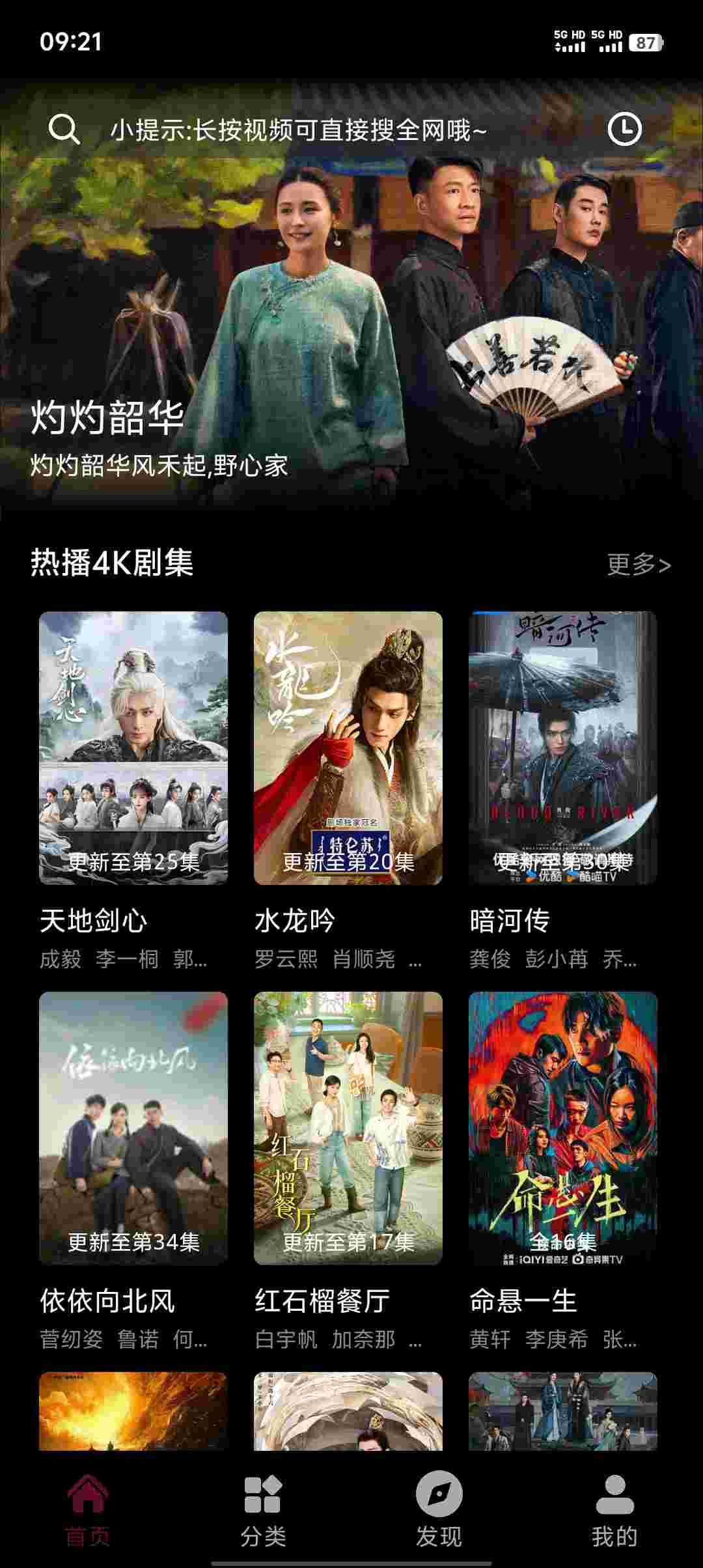The image size is (703, 1568).
Task: Open watch history clock icon
Action: click(624, 130)
